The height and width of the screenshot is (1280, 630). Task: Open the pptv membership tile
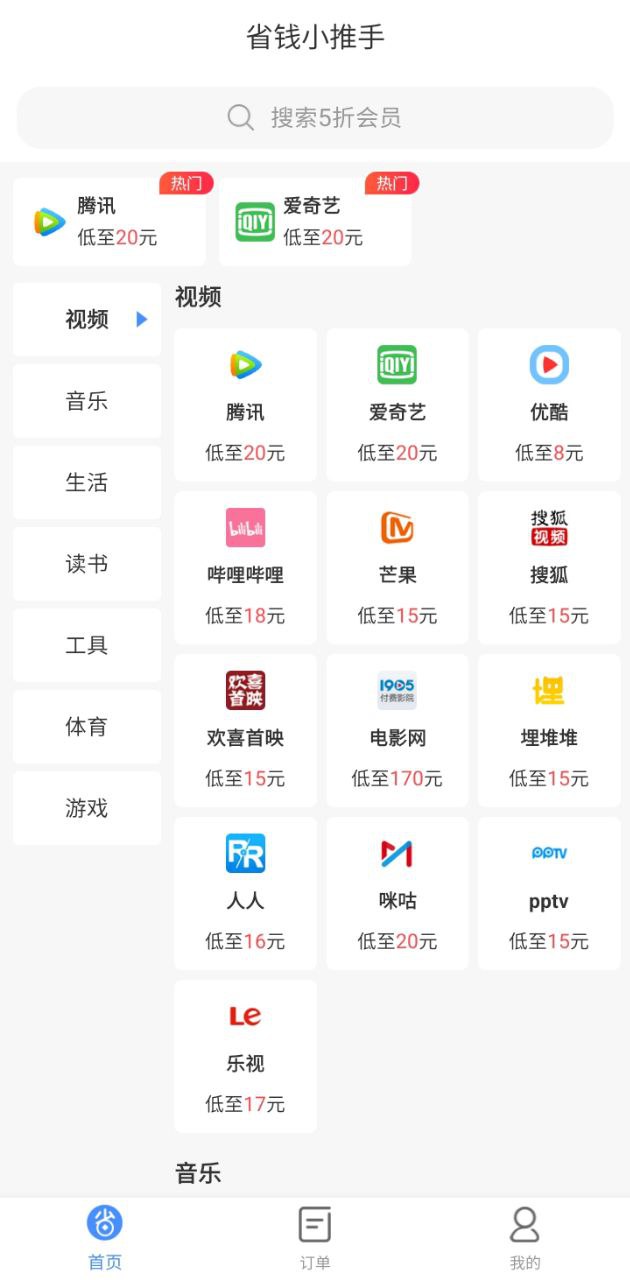549,893
